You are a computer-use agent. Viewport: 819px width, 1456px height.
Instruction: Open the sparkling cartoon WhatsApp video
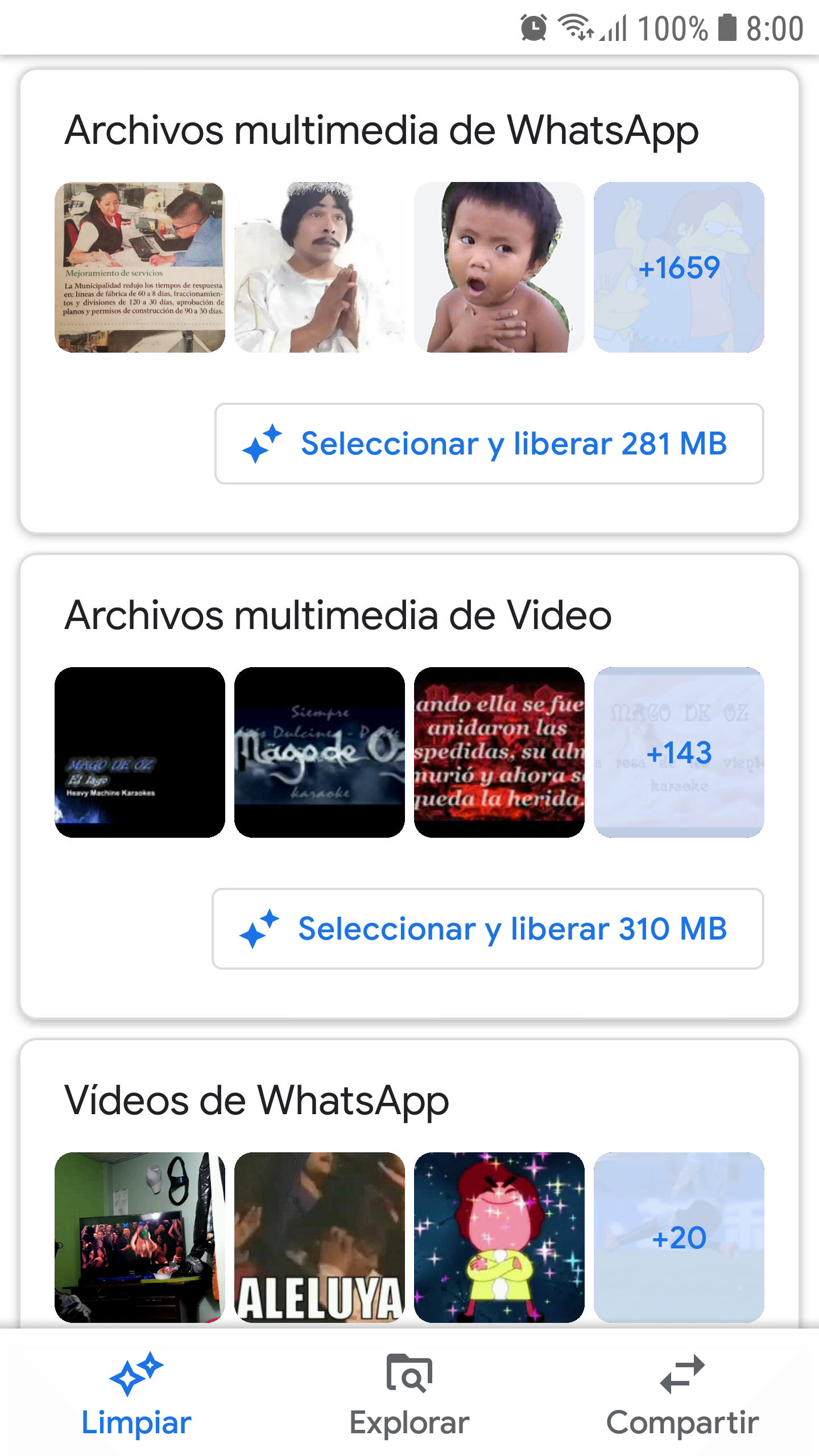coord(499,1238)
